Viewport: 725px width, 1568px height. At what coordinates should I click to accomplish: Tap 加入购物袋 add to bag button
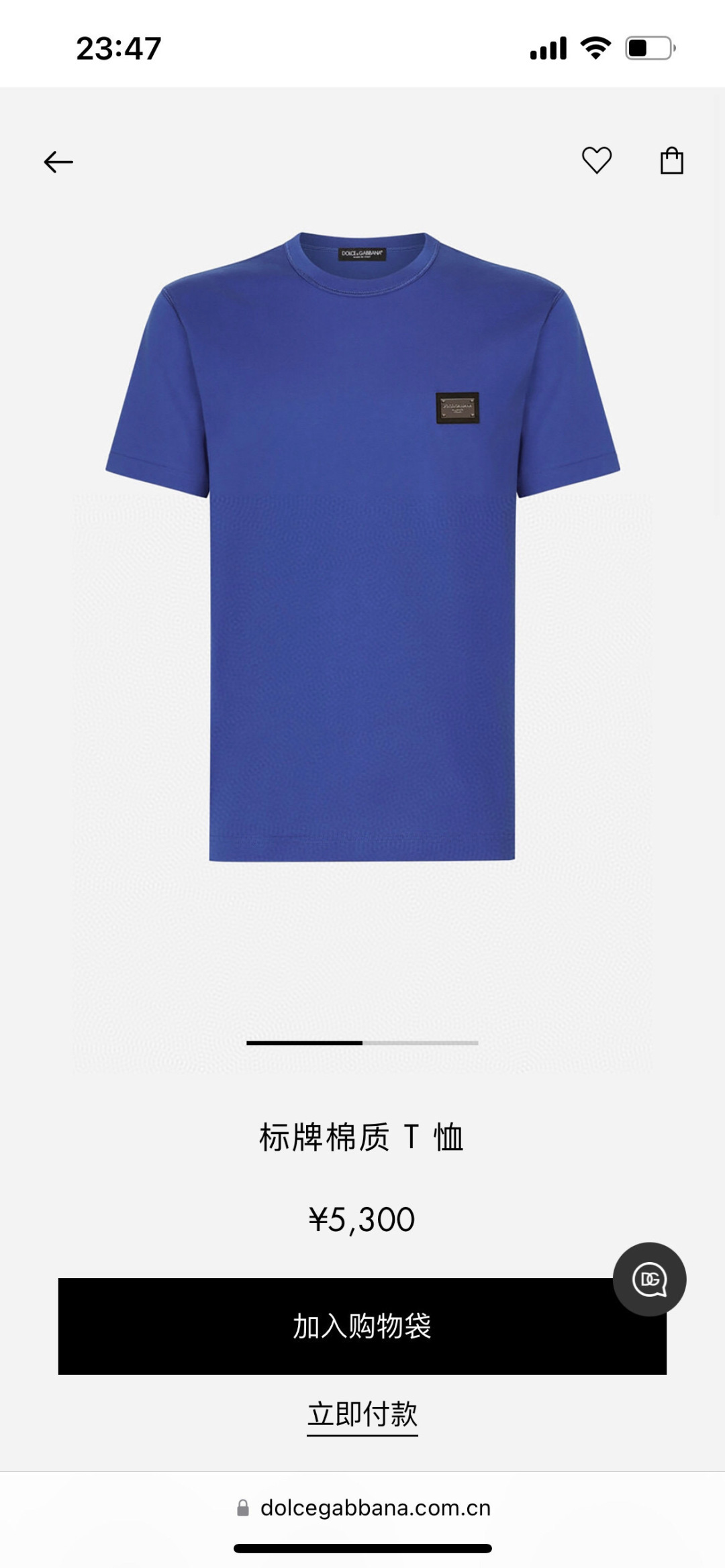pyautogui.click(x=336, y=1326)
